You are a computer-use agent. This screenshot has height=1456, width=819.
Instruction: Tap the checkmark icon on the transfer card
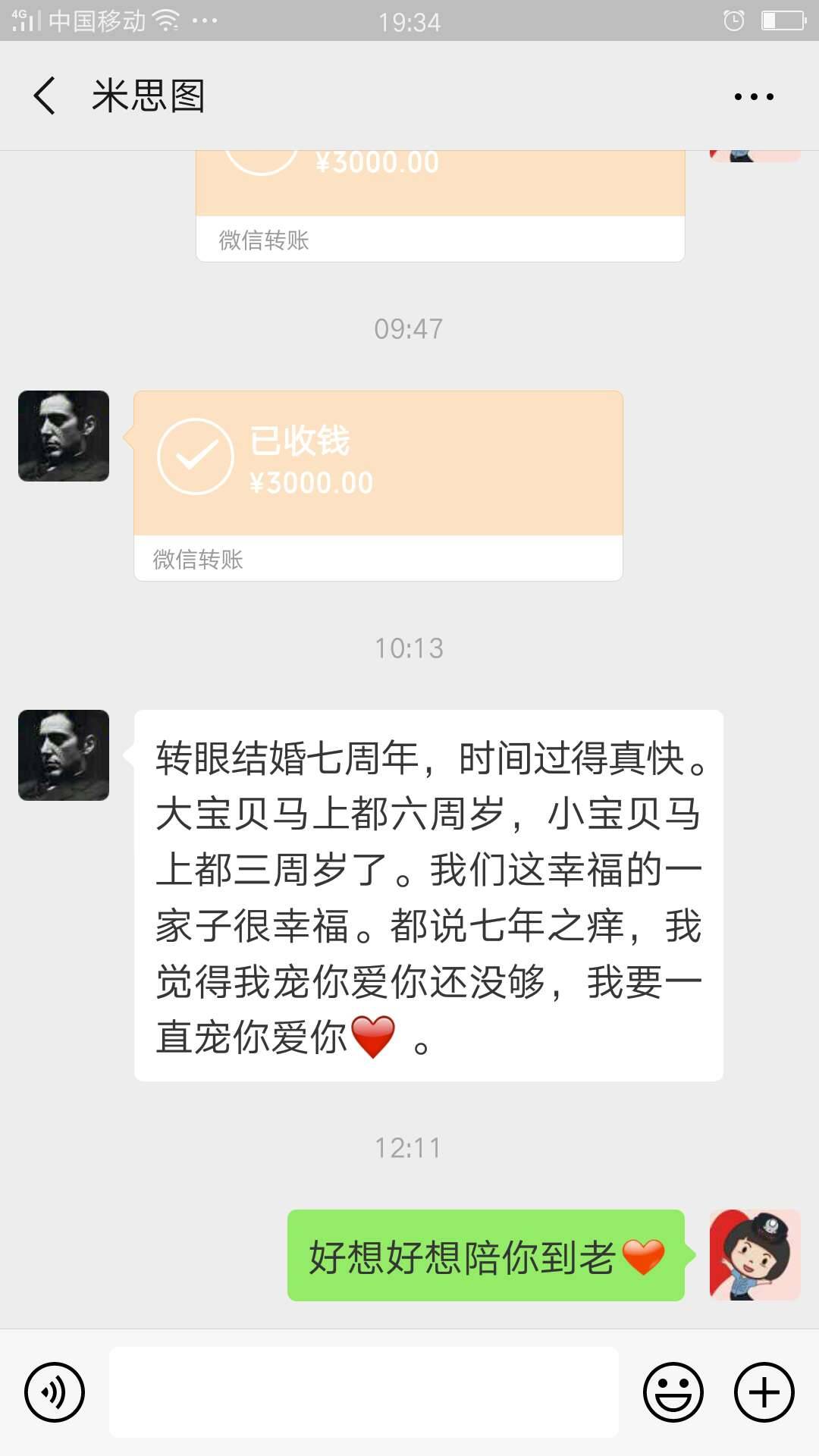[197, 455]
